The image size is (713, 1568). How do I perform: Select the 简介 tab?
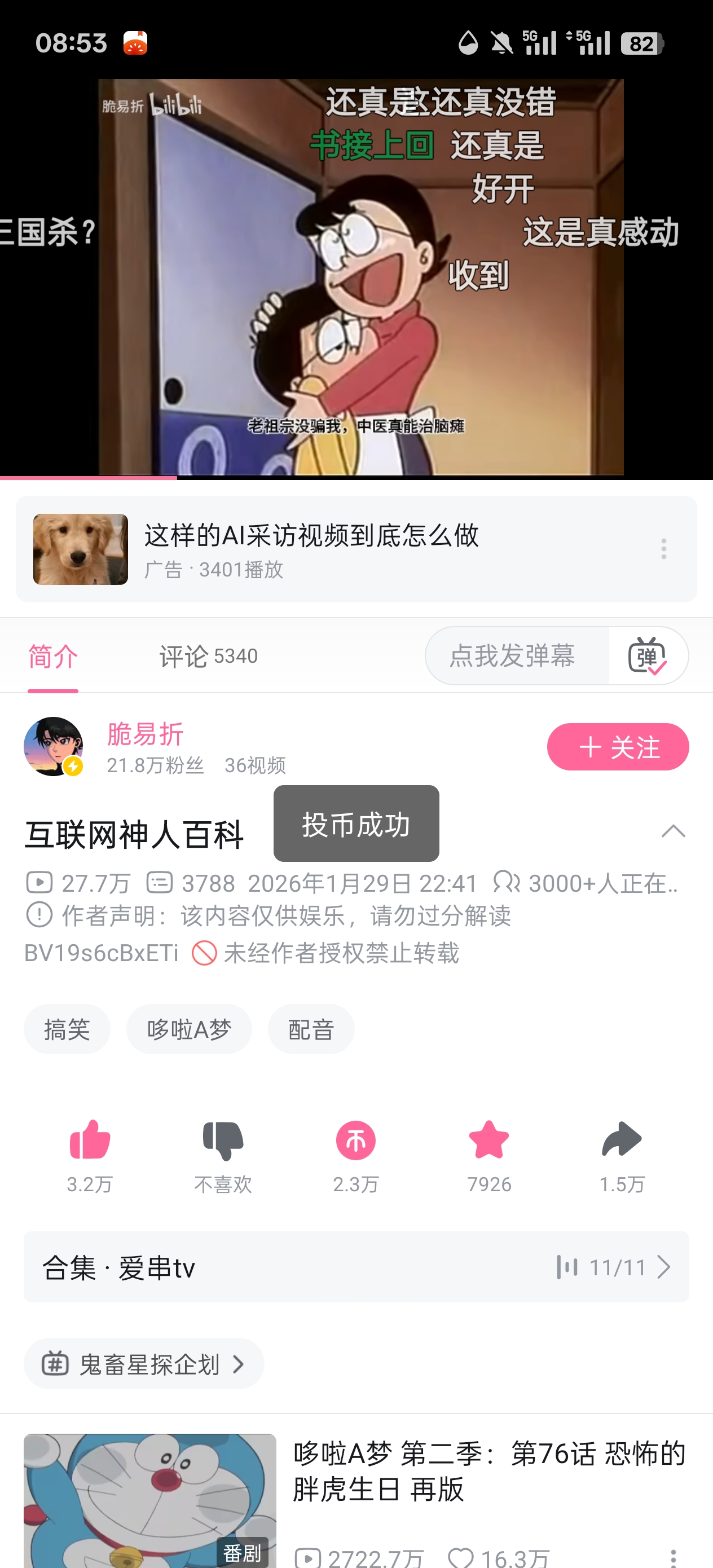point(53,656)
